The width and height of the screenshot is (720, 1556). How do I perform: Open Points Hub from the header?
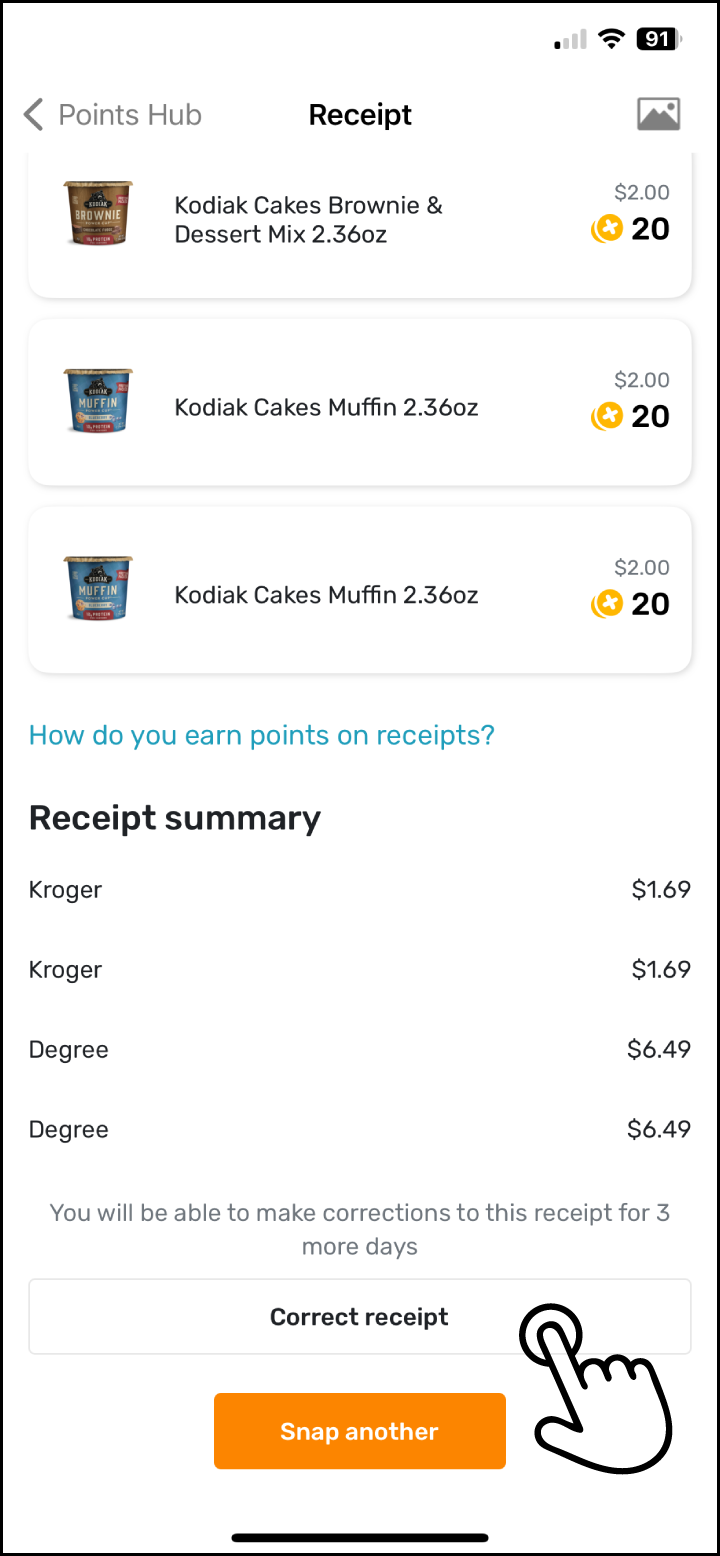point(130,114)
